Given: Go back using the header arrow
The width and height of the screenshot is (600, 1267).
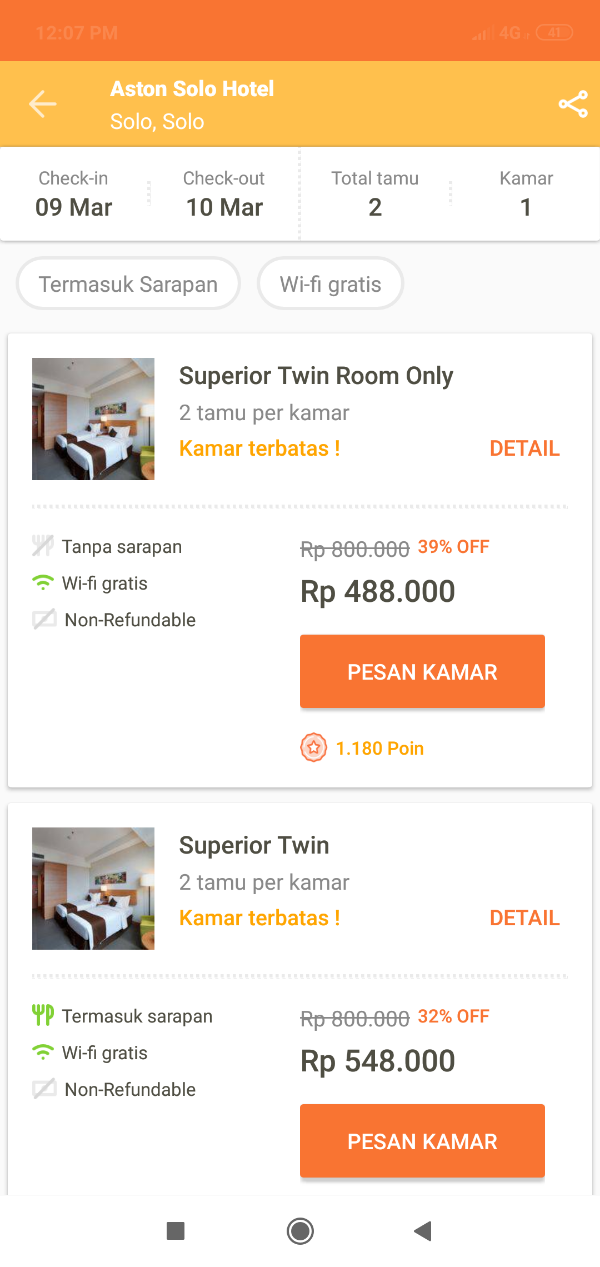Looking at the screenshot, I should pyautogui.click(x=42, y=104).
